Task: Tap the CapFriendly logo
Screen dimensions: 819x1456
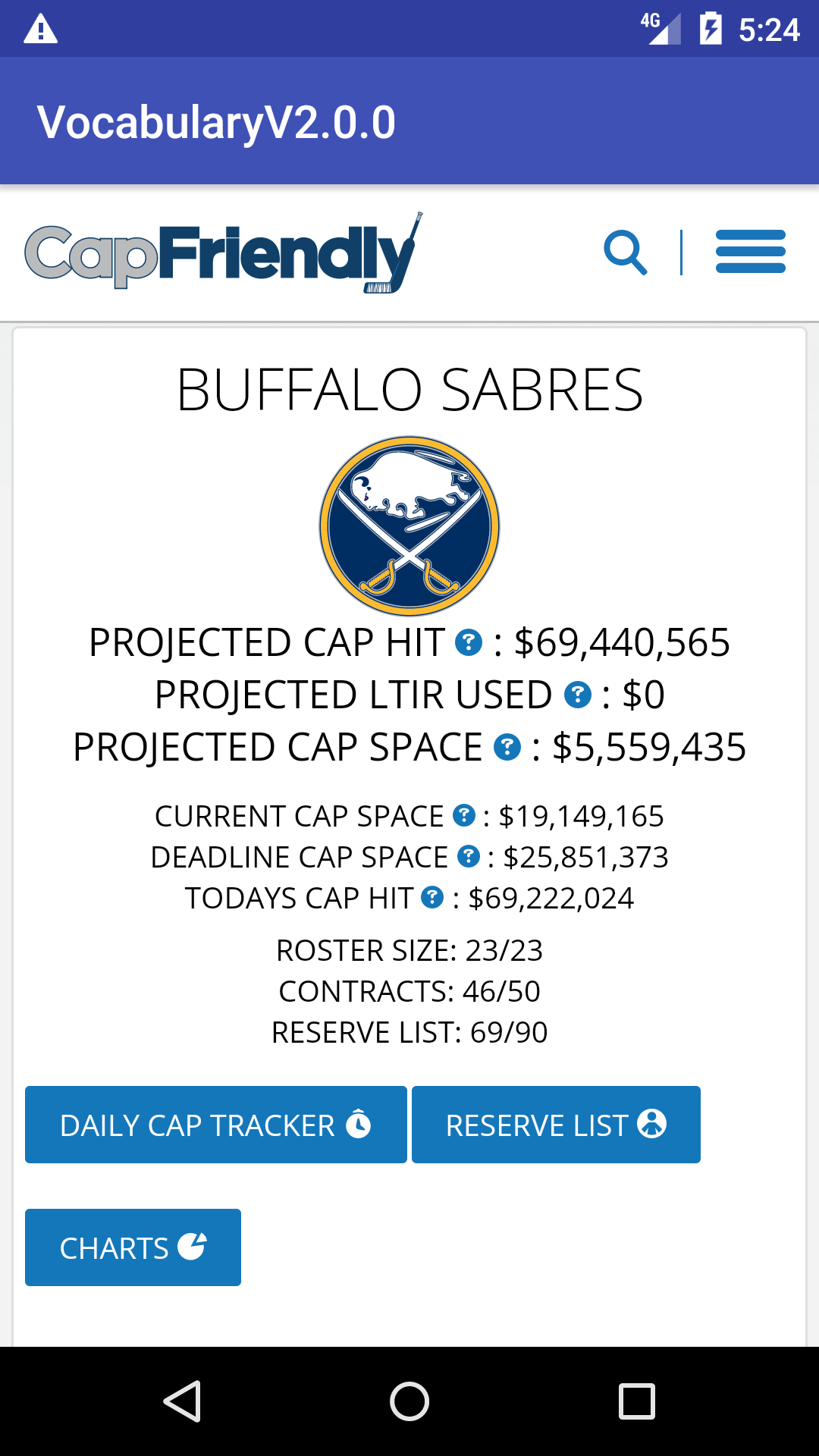Action: (x=224, y=253)
